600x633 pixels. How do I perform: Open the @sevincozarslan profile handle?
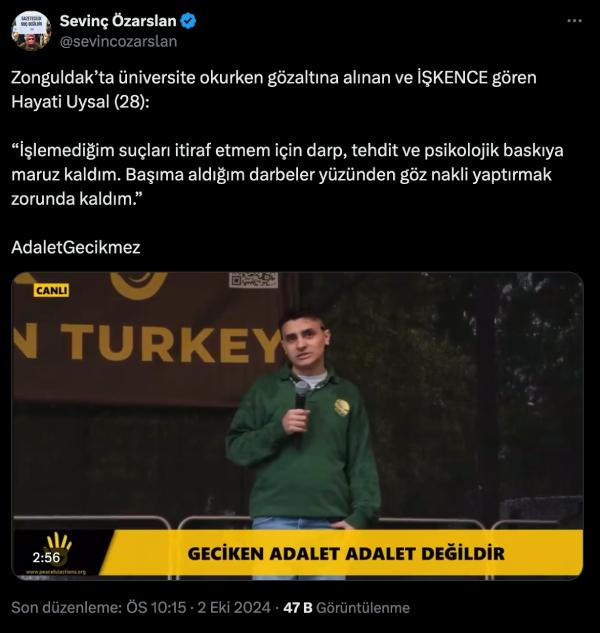118,41
